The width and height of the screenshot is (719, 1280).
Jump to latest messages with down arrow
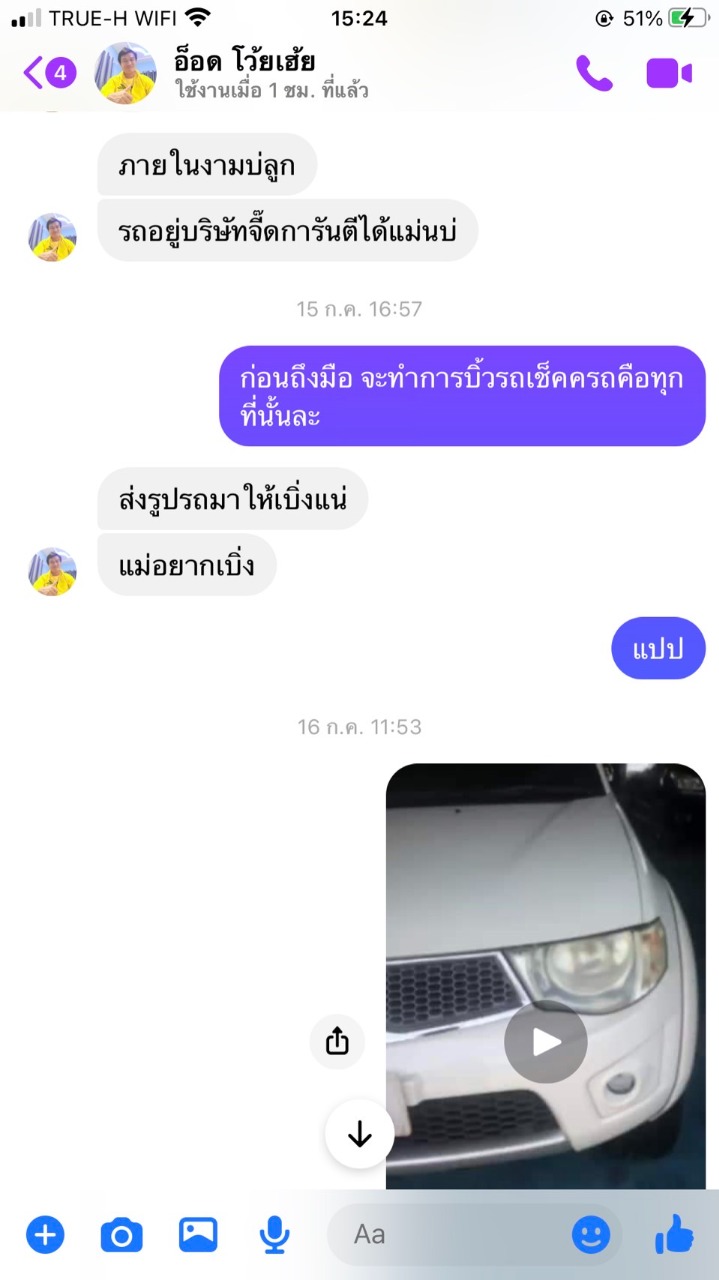point(359,1134)
